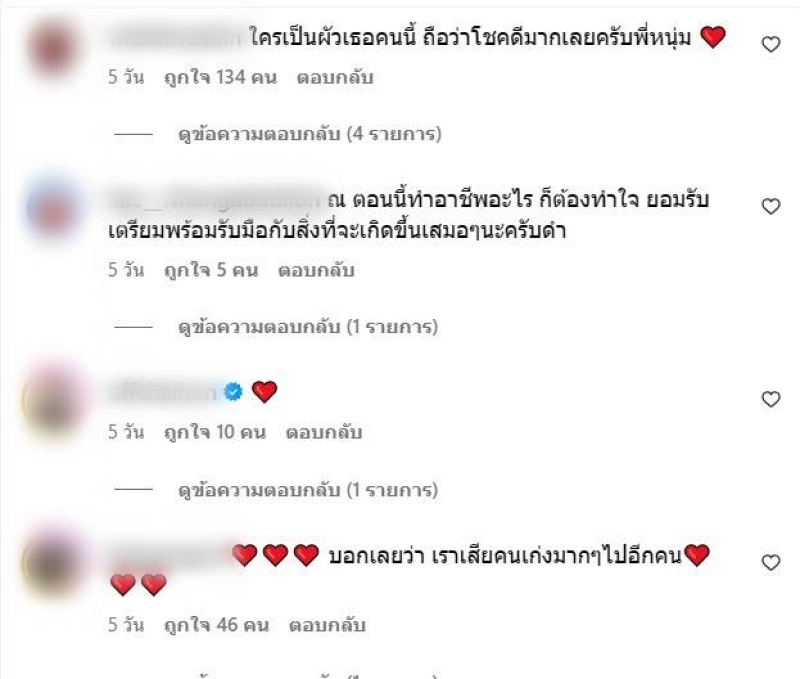Viewport: 800px width, 679px height.
Task: Expand the 4 replies under first comment
Action: 309,133
